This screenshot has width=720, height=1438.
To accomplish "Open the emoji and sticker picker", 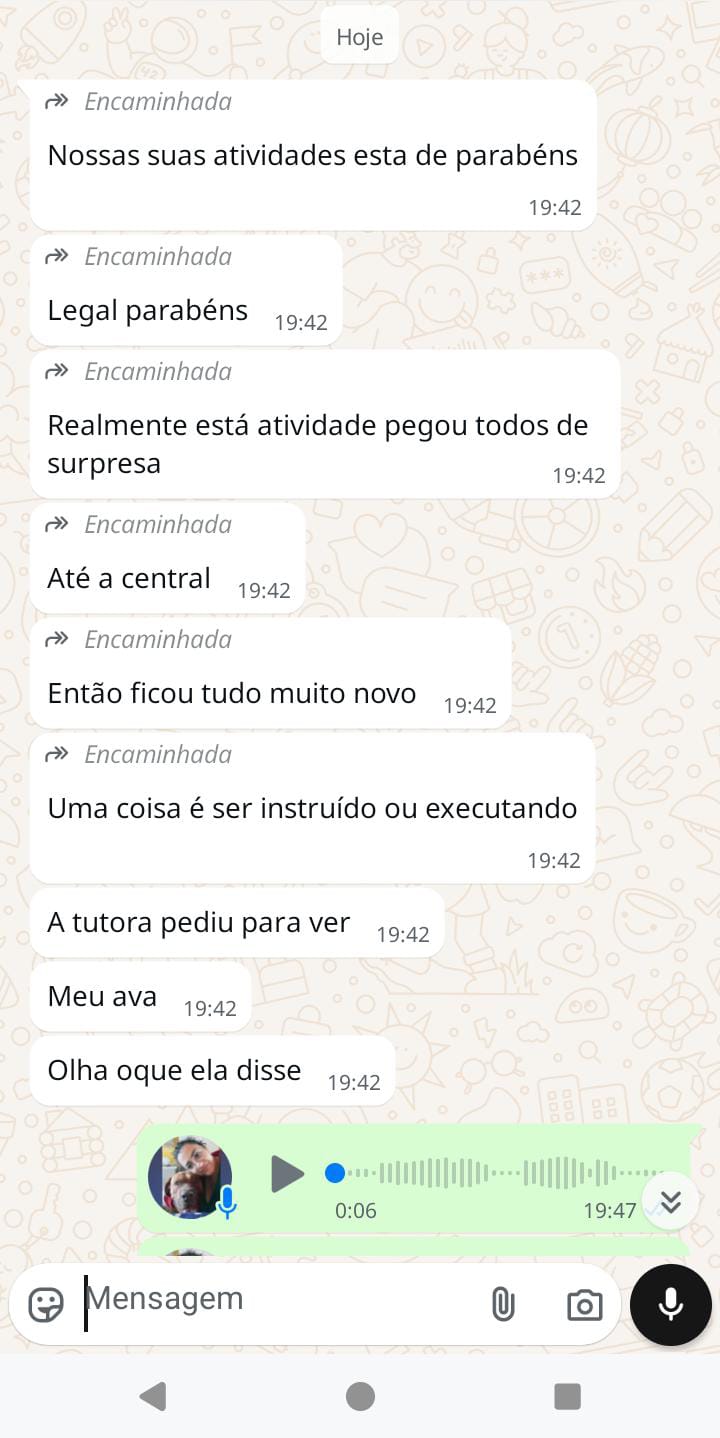I will [x=46, y=1304].
